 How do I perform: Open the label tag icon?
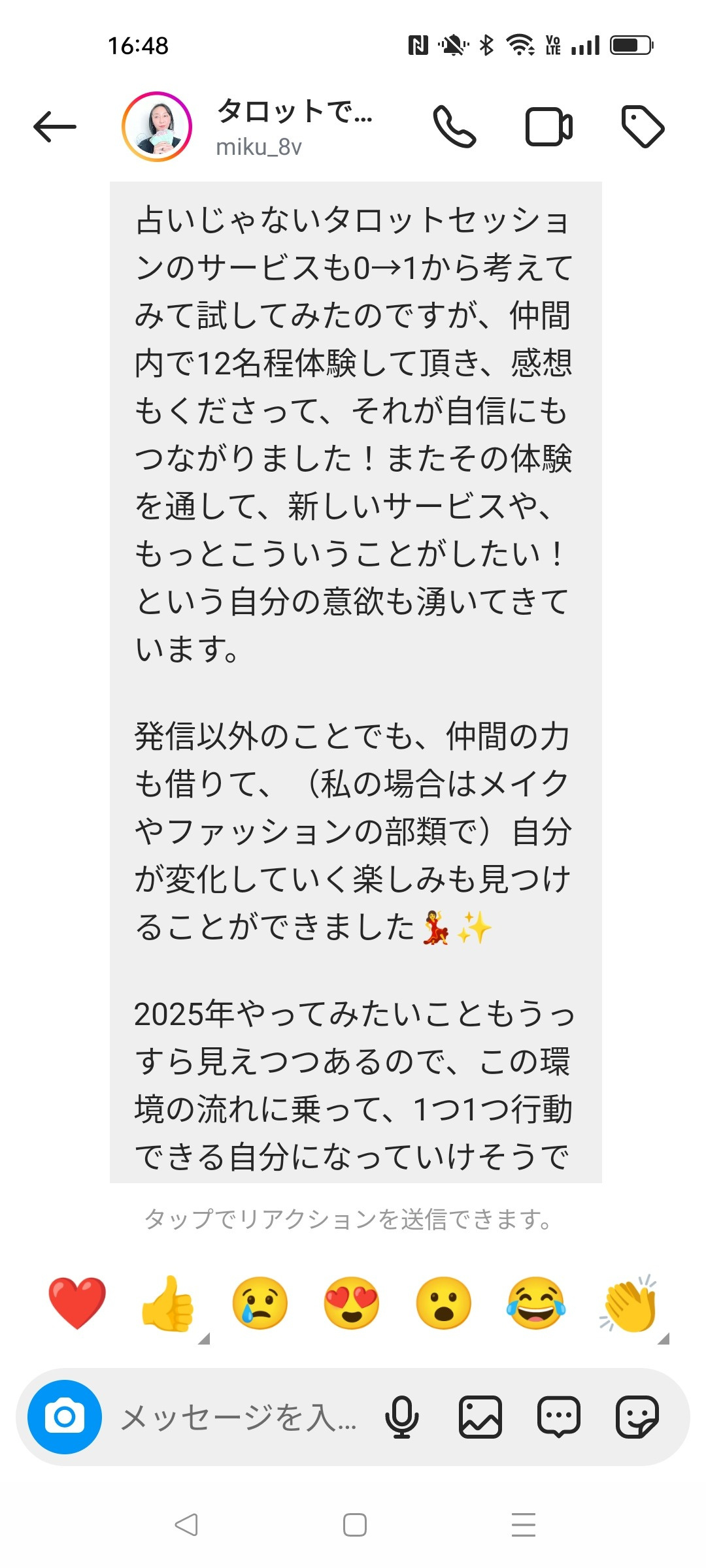point(643,127)
